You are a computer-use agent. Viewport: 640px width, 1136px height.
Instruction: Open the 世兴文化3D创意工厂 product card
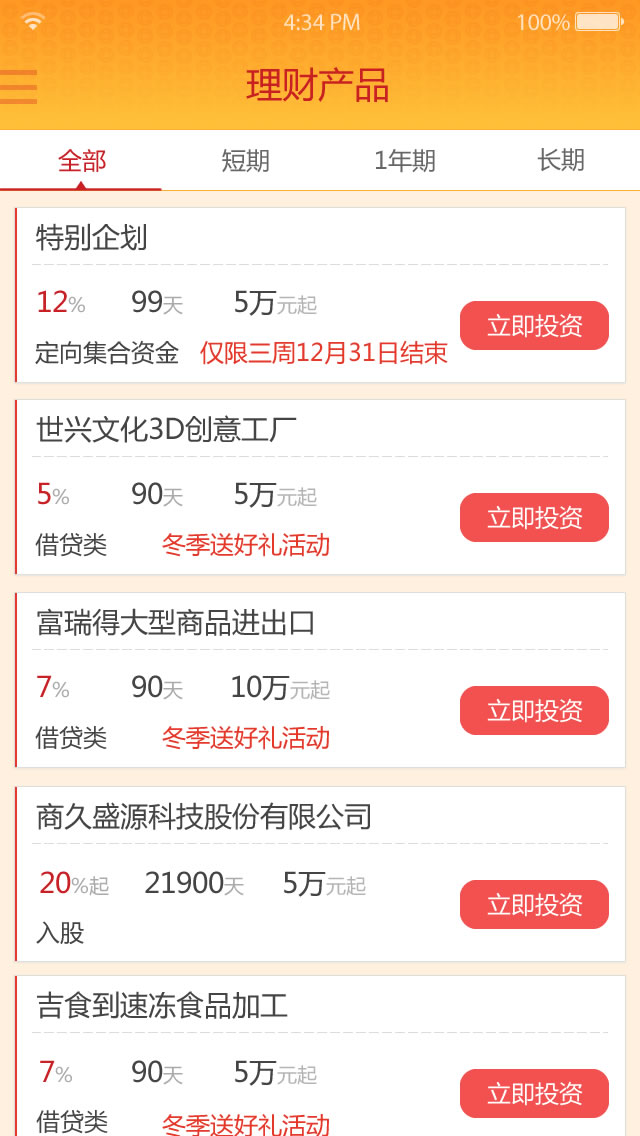pos(166,430)
